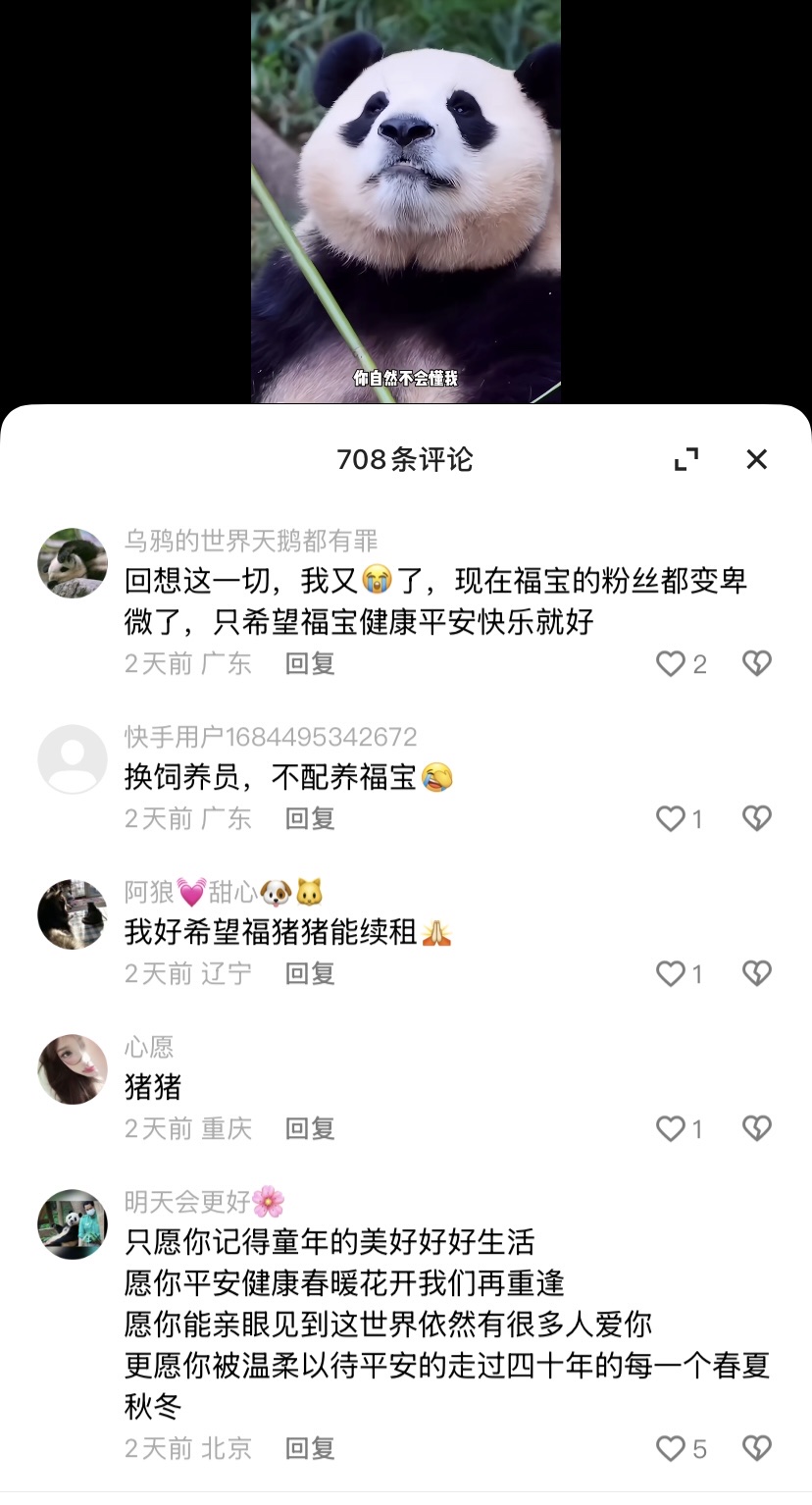The height and width of the screenshot is (1505, 812).
Task: Dislike the comment by 乌鸦的世界天鹅都有罪
Action: 756,664
